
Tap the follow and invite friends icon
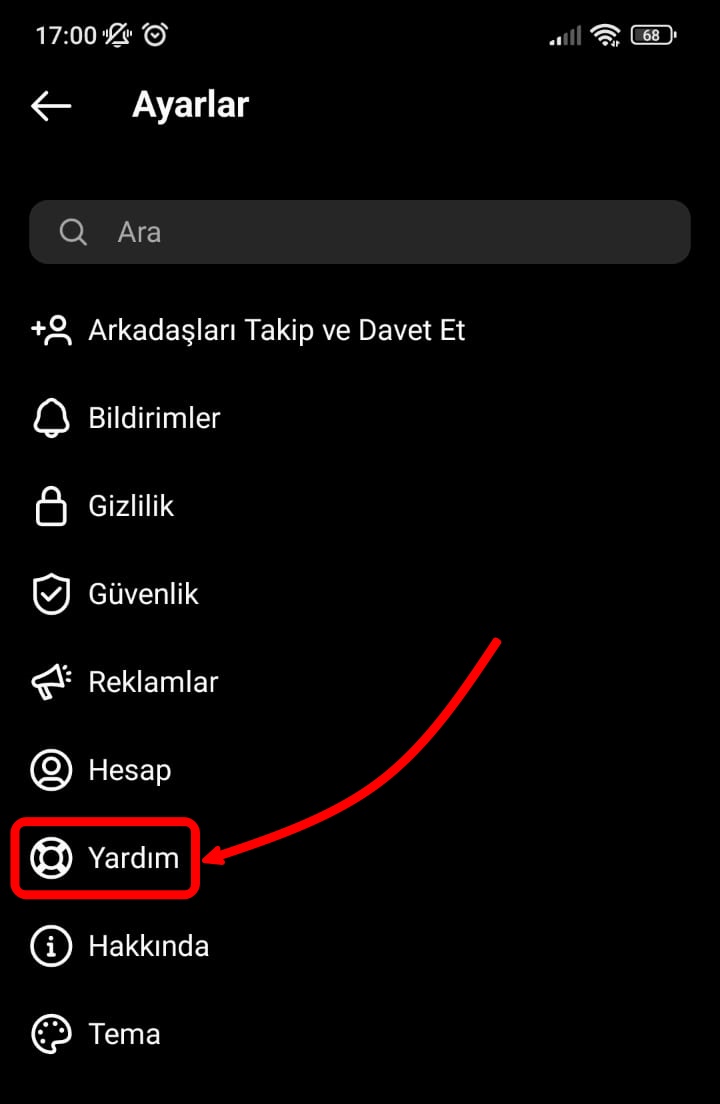pos(52,329)
